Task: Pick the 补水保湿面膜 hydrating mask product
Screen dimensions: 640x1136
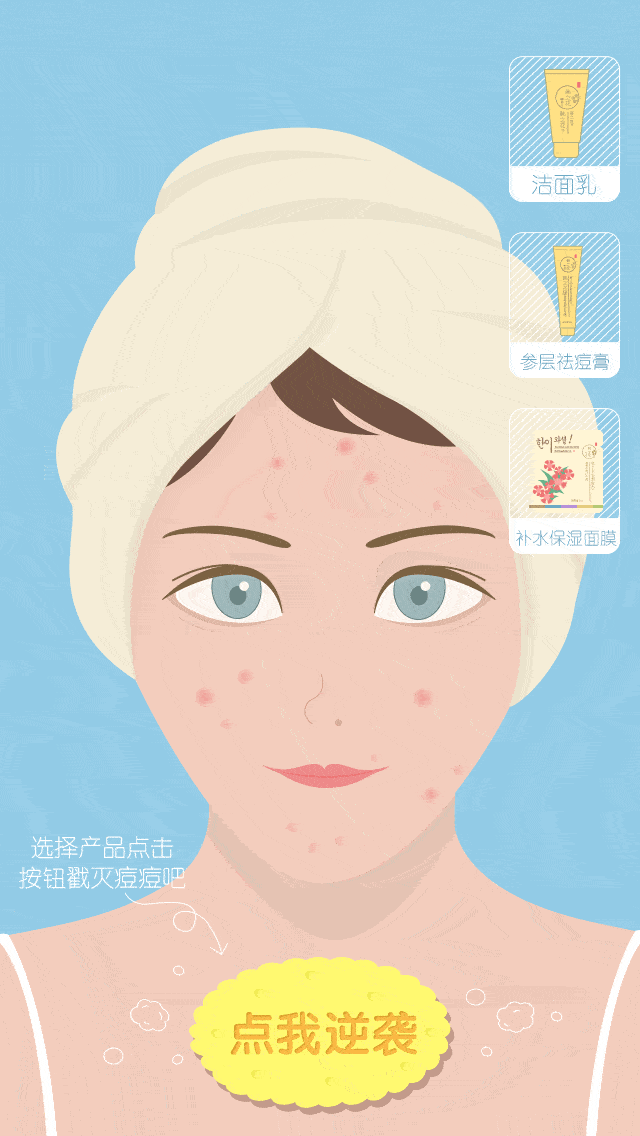Action: (564, 480)
